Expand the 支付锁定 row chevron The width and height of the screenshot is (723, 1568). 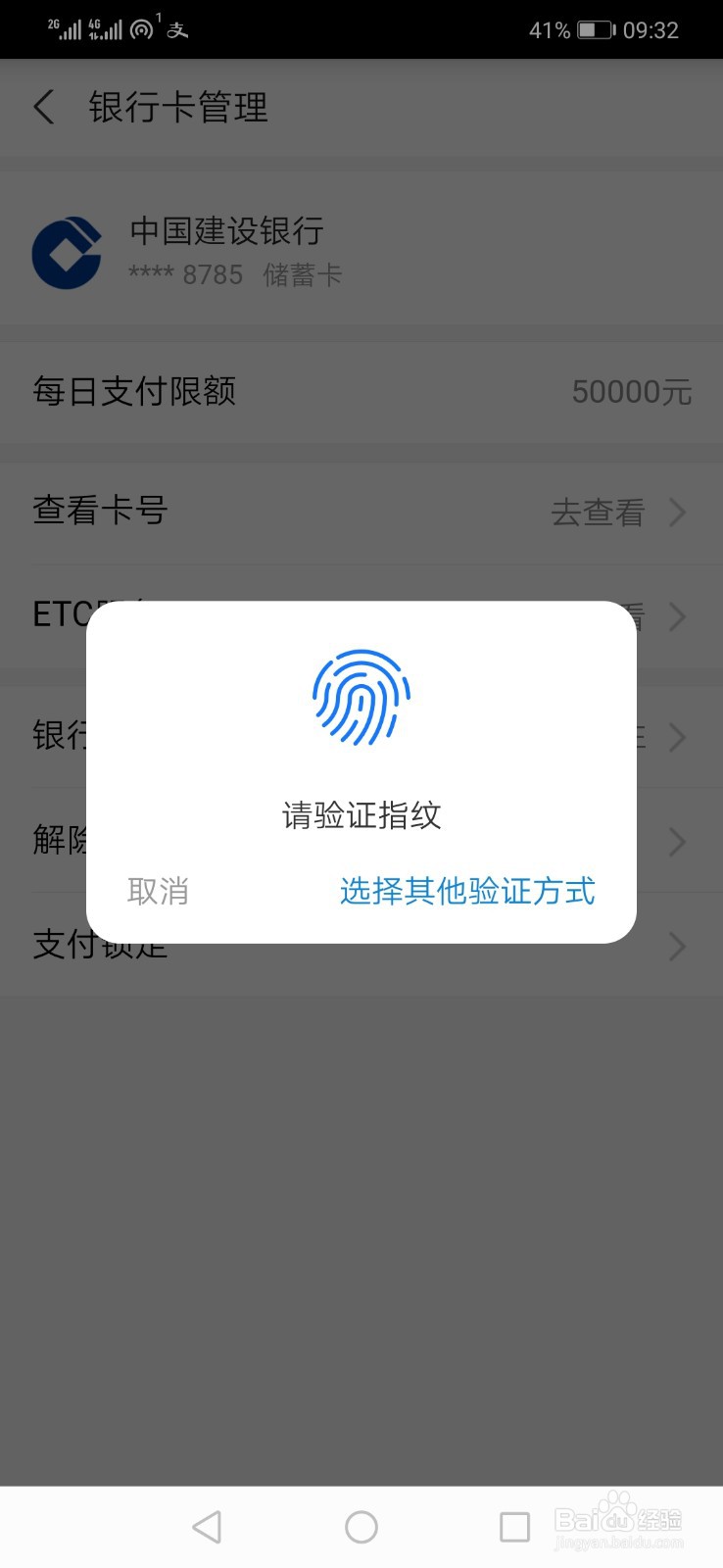pos(676,946)
